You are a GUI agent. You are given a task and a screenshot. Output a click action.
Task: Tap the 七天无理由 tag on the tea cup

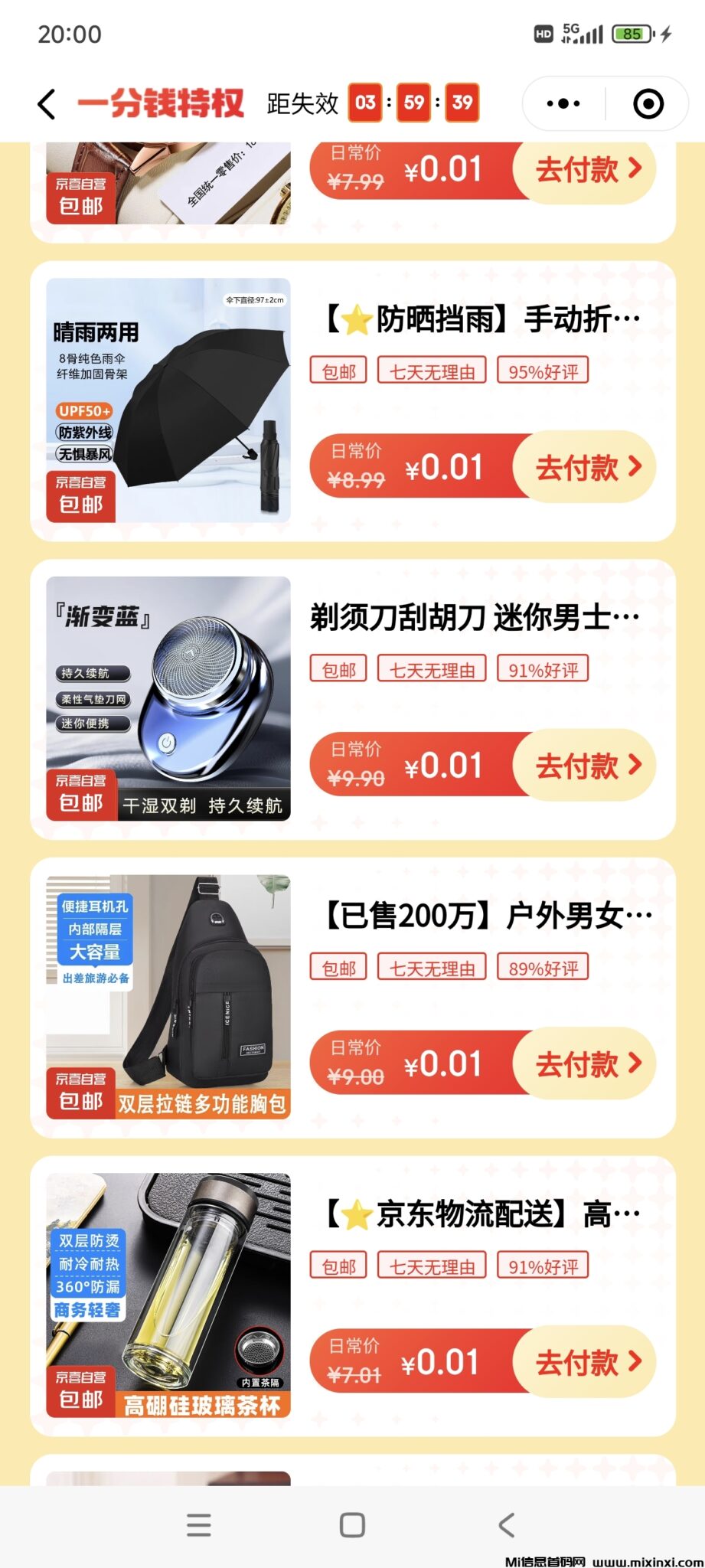click(432, 1266)
